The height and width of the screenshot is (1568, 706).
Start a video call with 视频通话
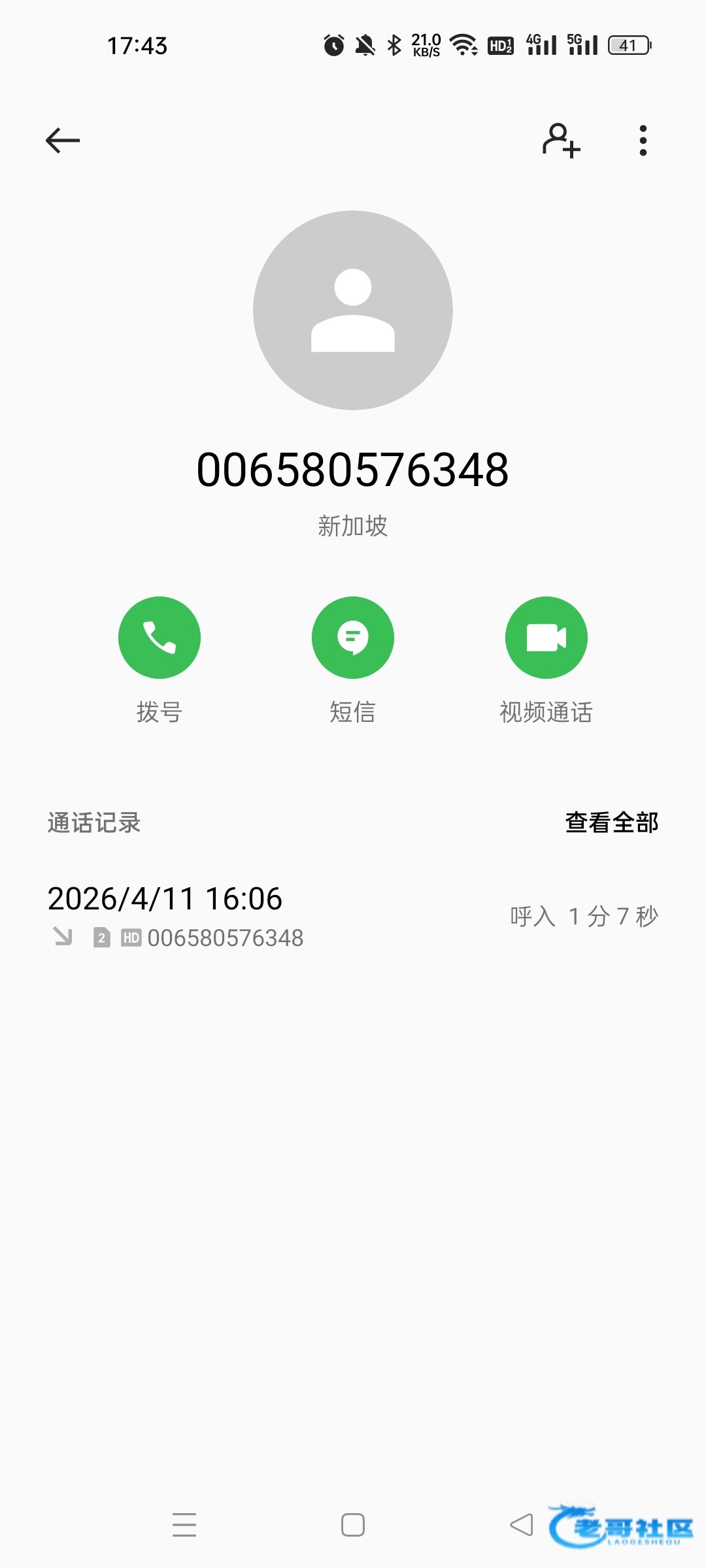coord(546,638)
